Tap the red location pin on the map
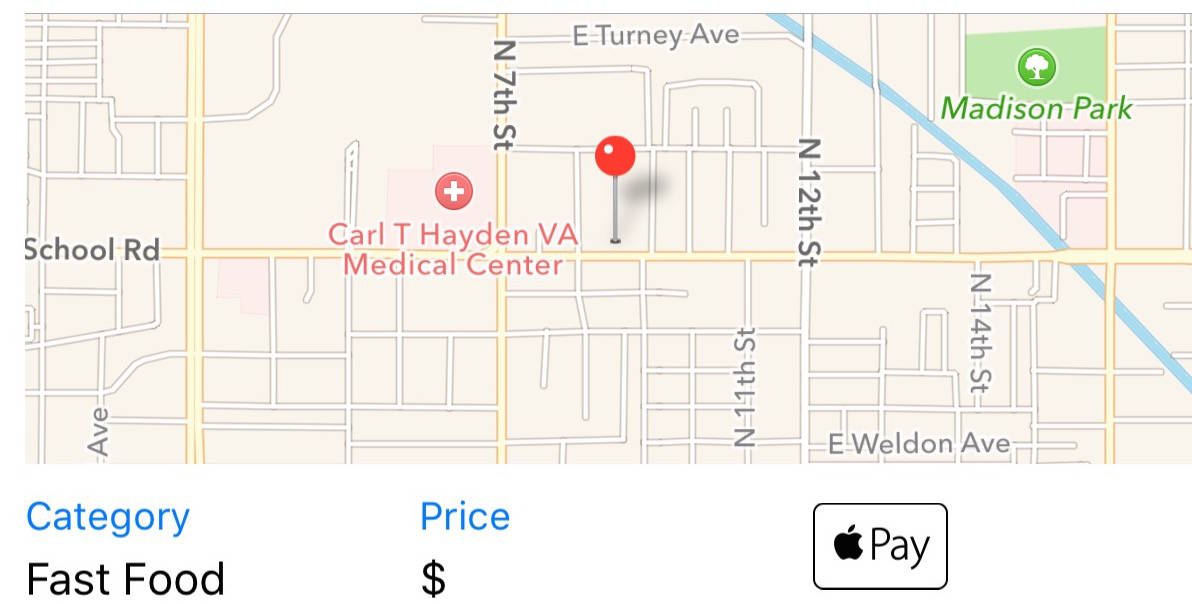This screenshot has height=604, width=1192. [x=615, y=158]
